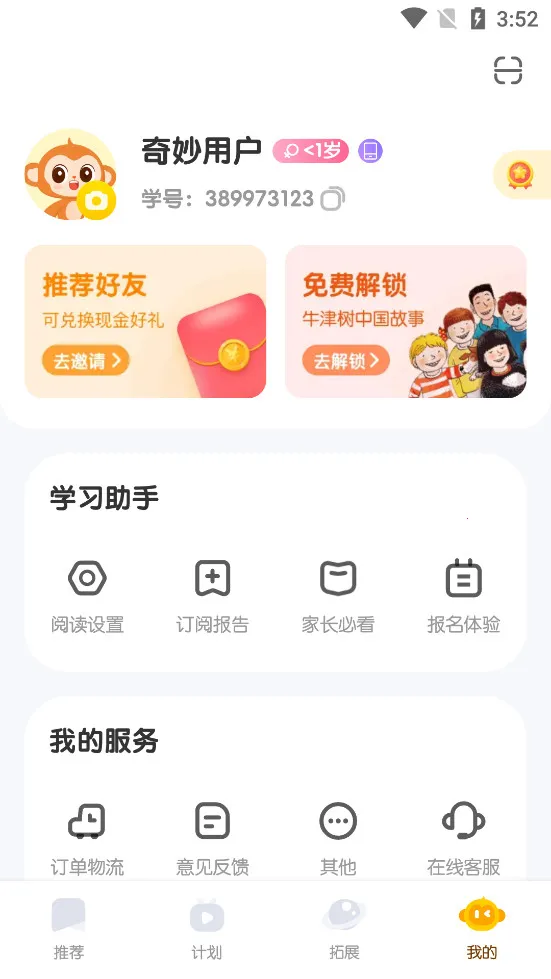551x979 pixels.
Task: Open 其他 services
Action: [x=338, y=839]
